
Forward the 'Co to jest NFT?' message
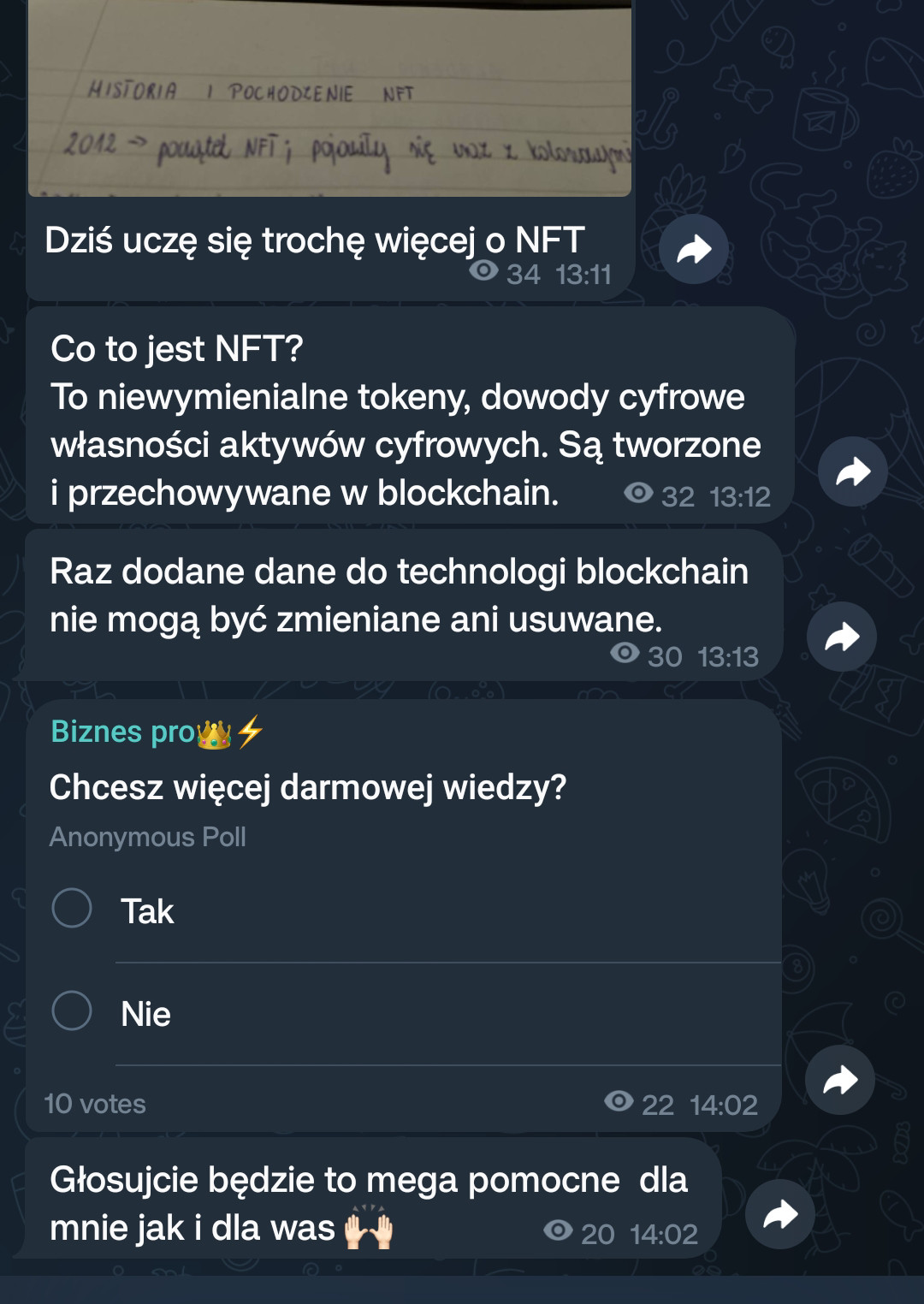tap(852, 471)
